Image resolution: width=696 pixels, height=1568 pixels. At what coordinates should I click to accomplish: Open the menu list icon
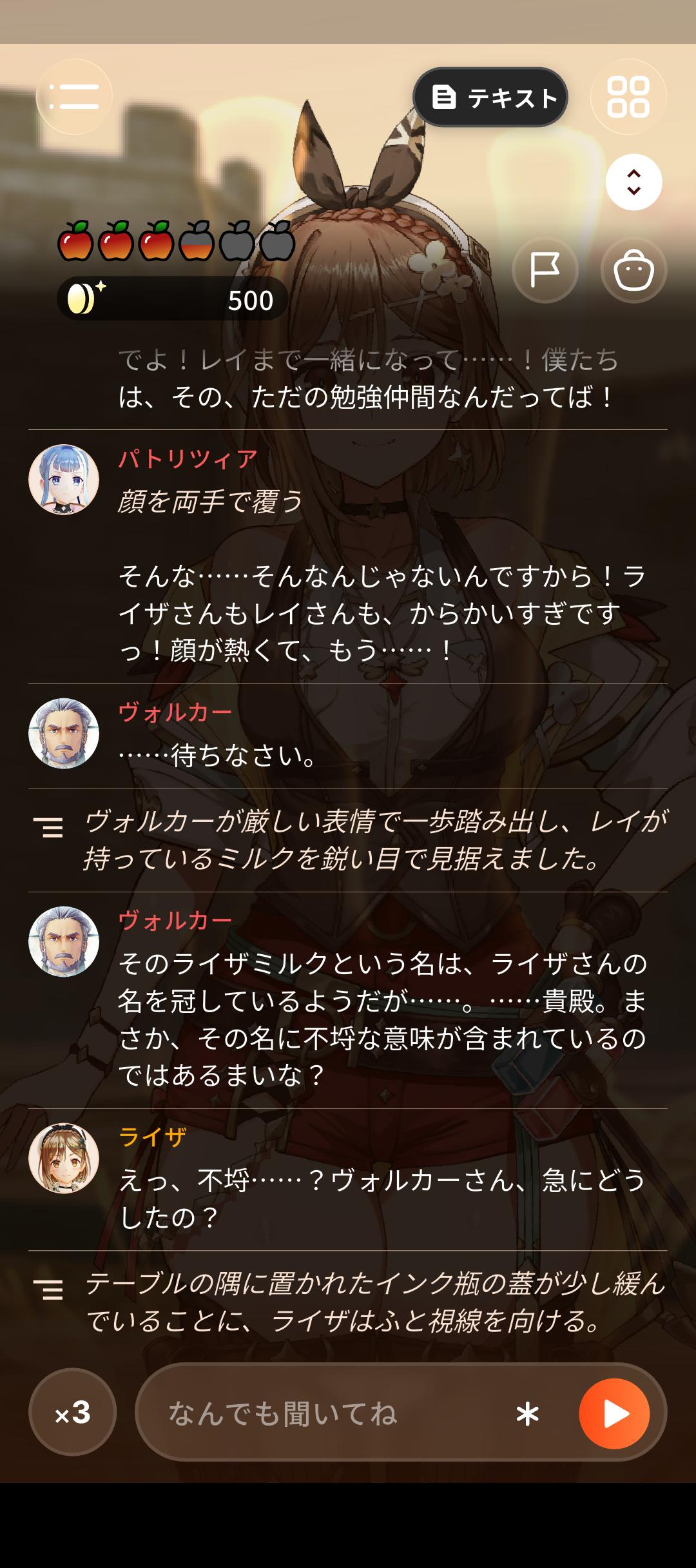point(74,97)
